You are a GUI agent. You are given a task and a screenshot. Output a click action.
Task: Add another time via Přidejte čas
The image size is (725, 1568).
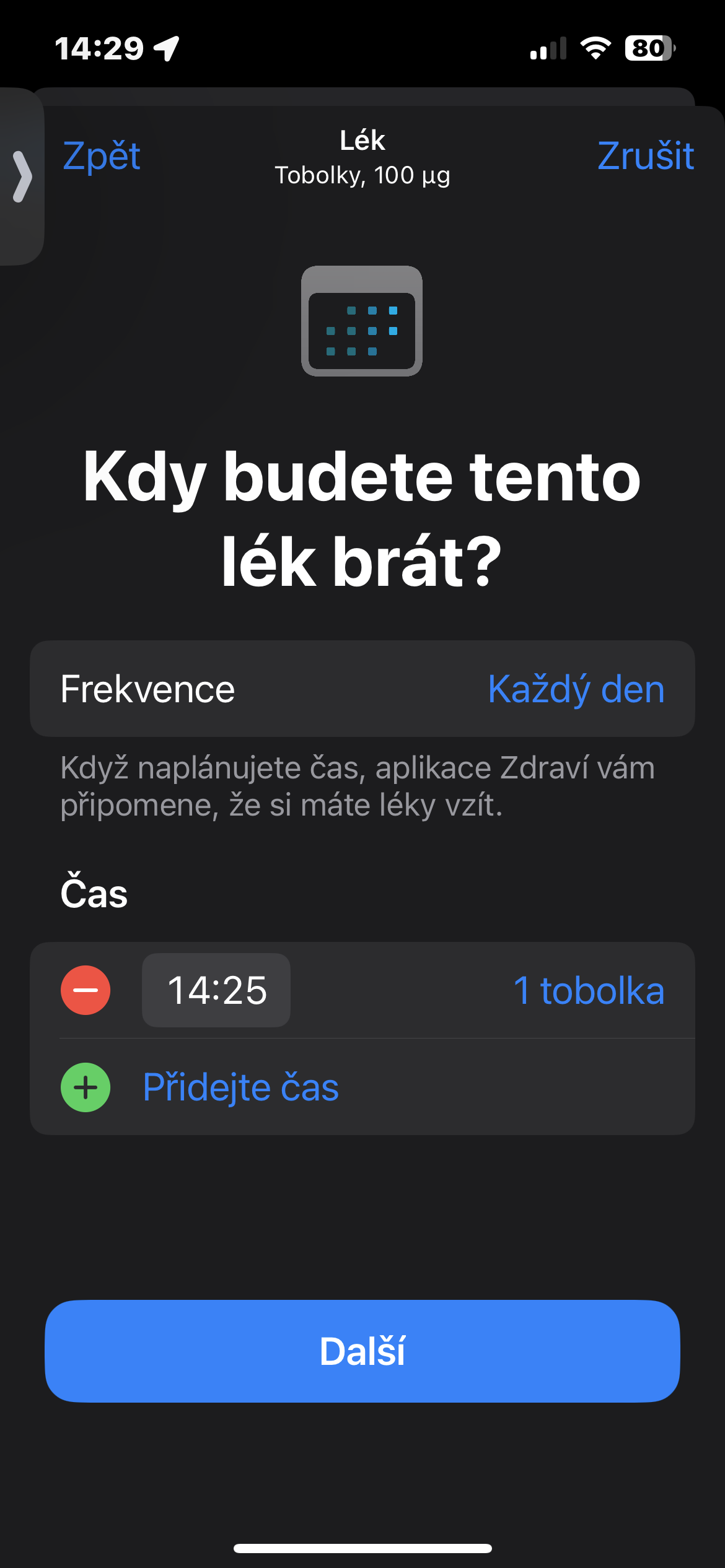tap(240, 1087)
